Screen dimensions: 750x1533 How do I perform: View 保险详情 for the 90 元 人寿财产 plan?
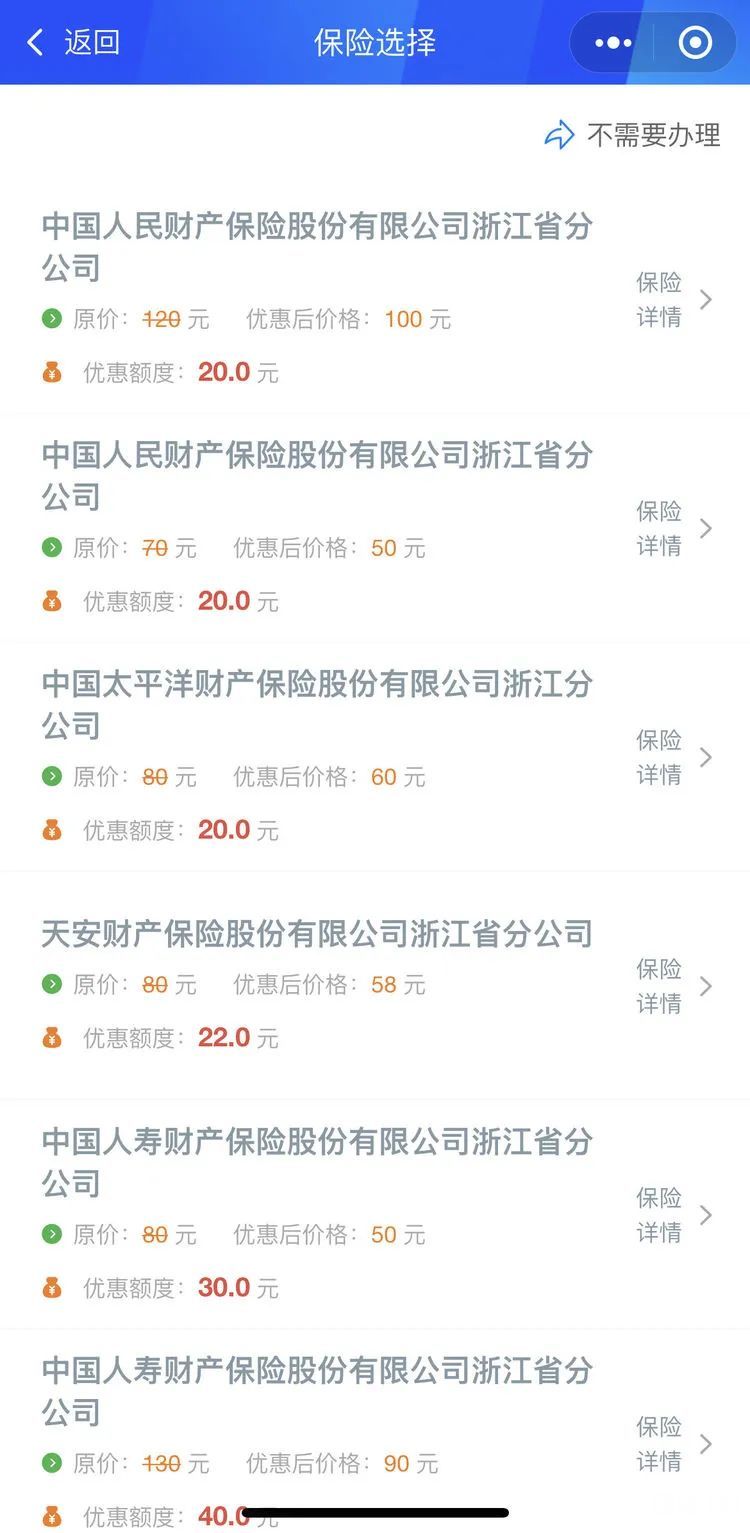(x=675, y=1444)
